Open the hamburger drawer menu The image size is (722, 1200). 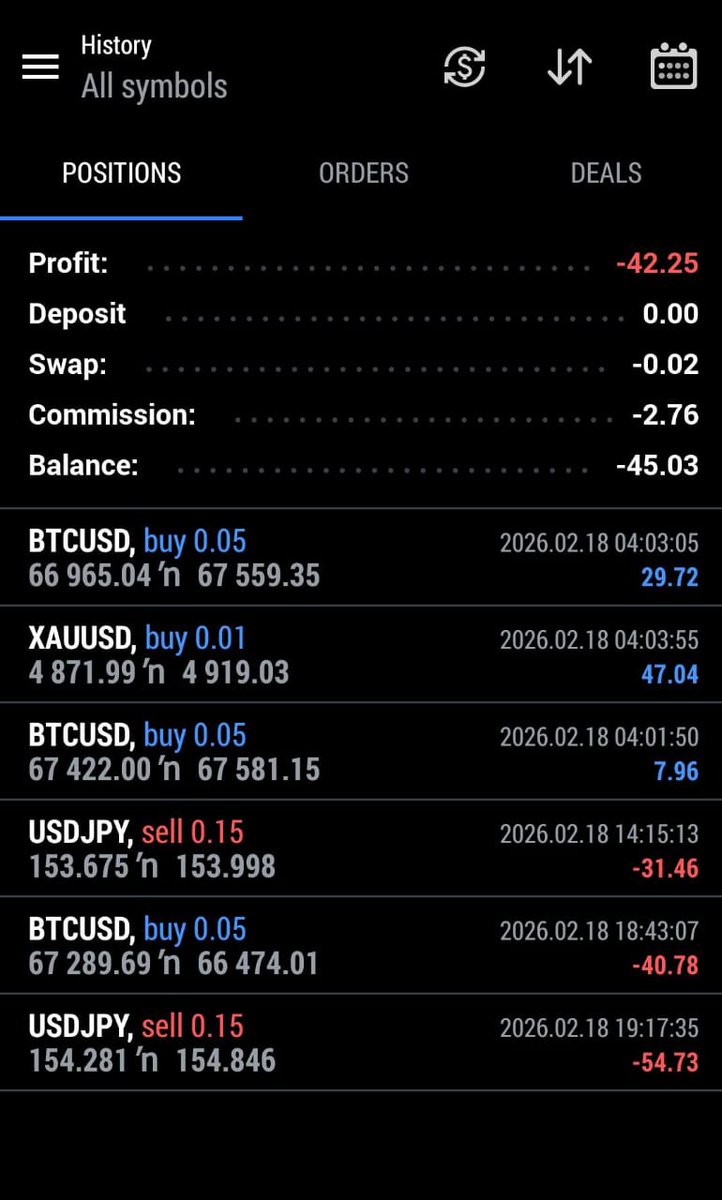pos(41,67)
